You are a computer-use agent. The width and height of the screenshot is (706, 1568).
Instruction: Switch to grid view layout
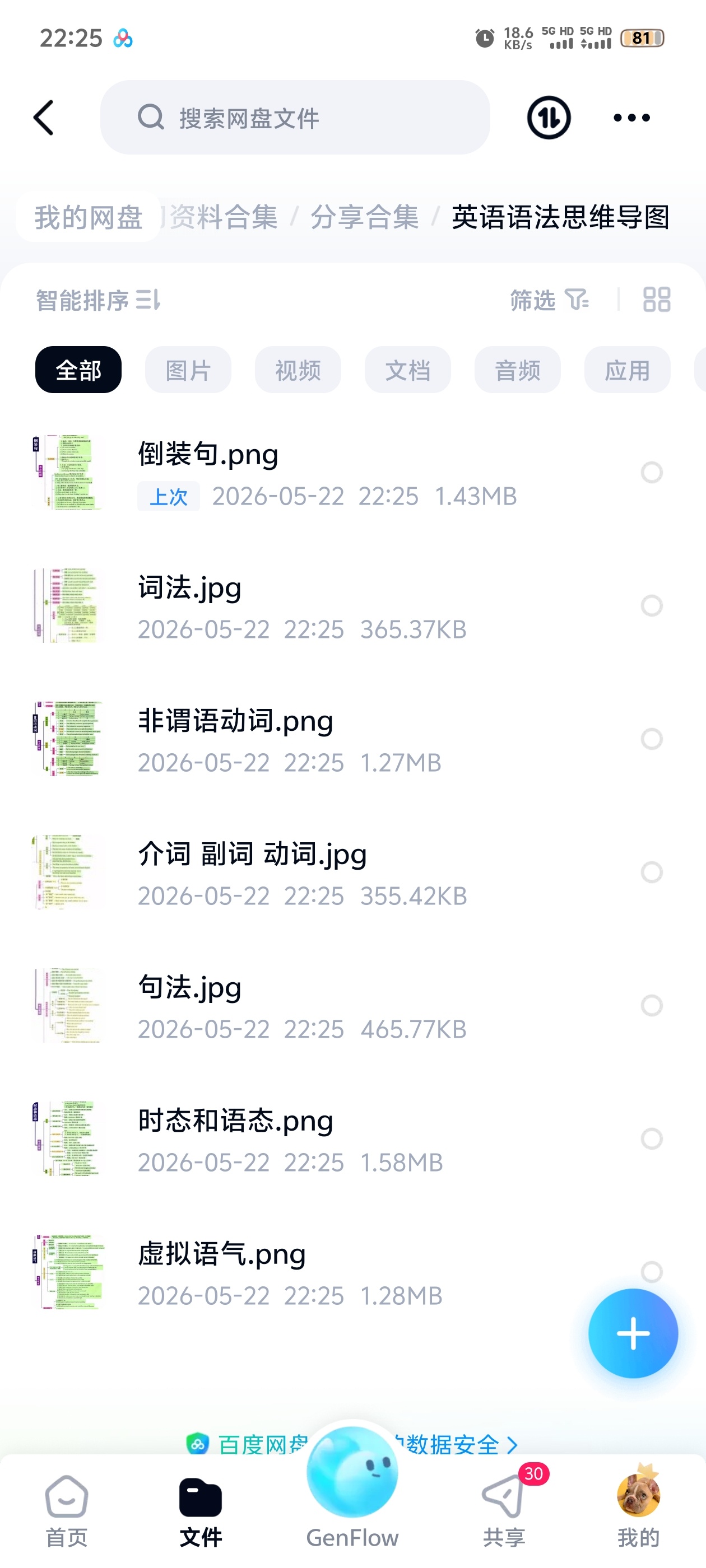click(657, 300)
